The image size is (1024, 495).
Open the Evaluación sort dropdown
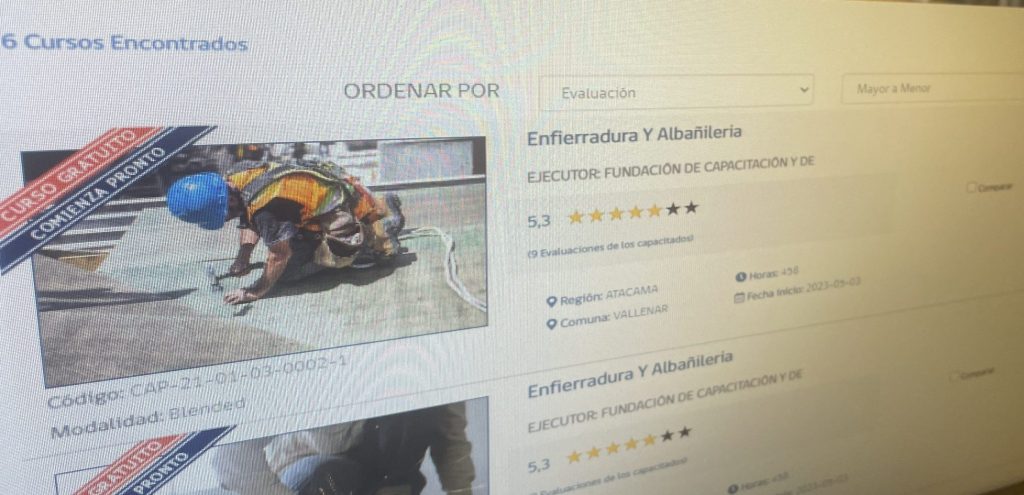click(676, 92)
